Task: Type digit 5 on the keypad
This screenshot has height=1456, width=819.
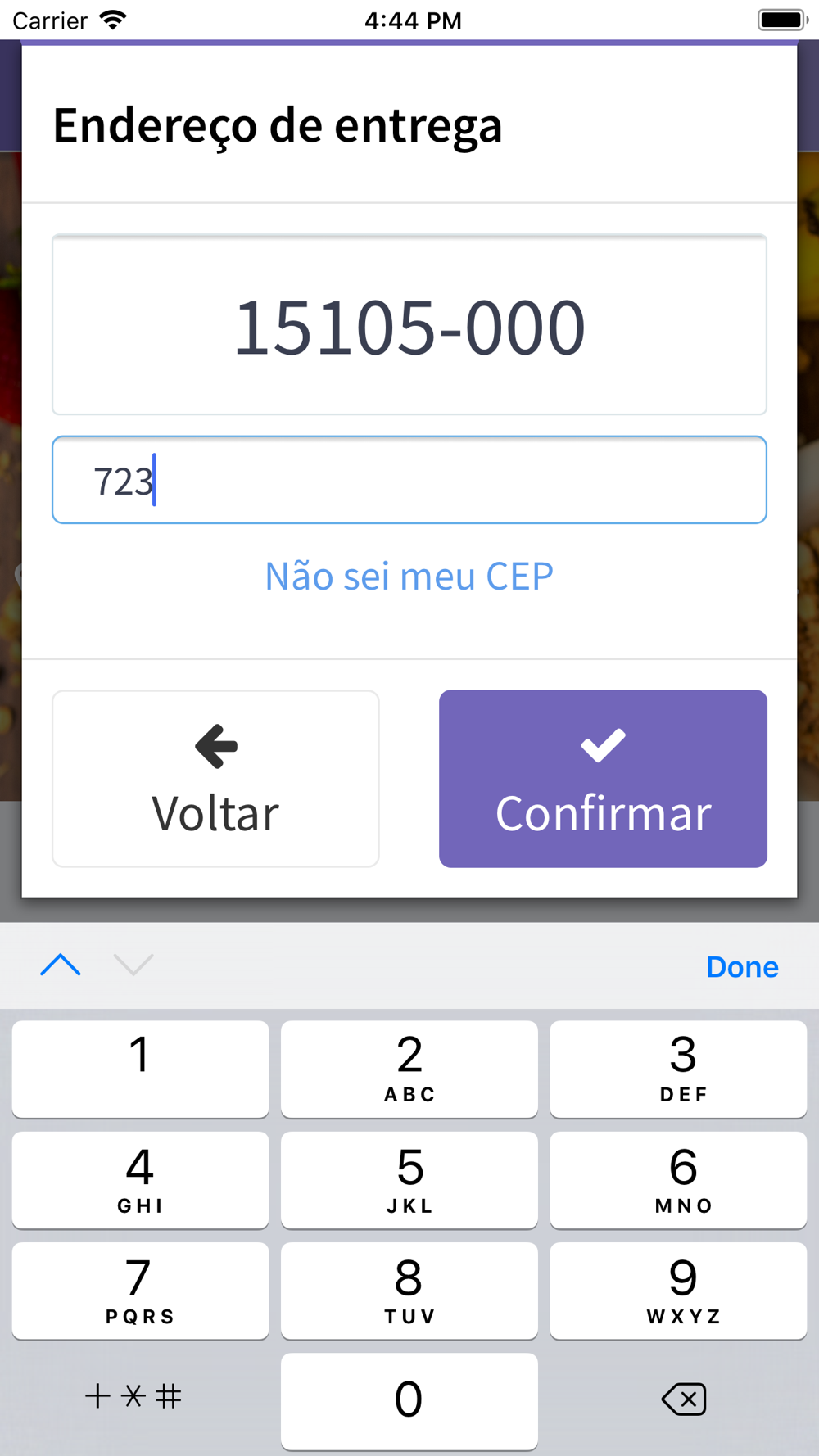Action: [409, 1180]
